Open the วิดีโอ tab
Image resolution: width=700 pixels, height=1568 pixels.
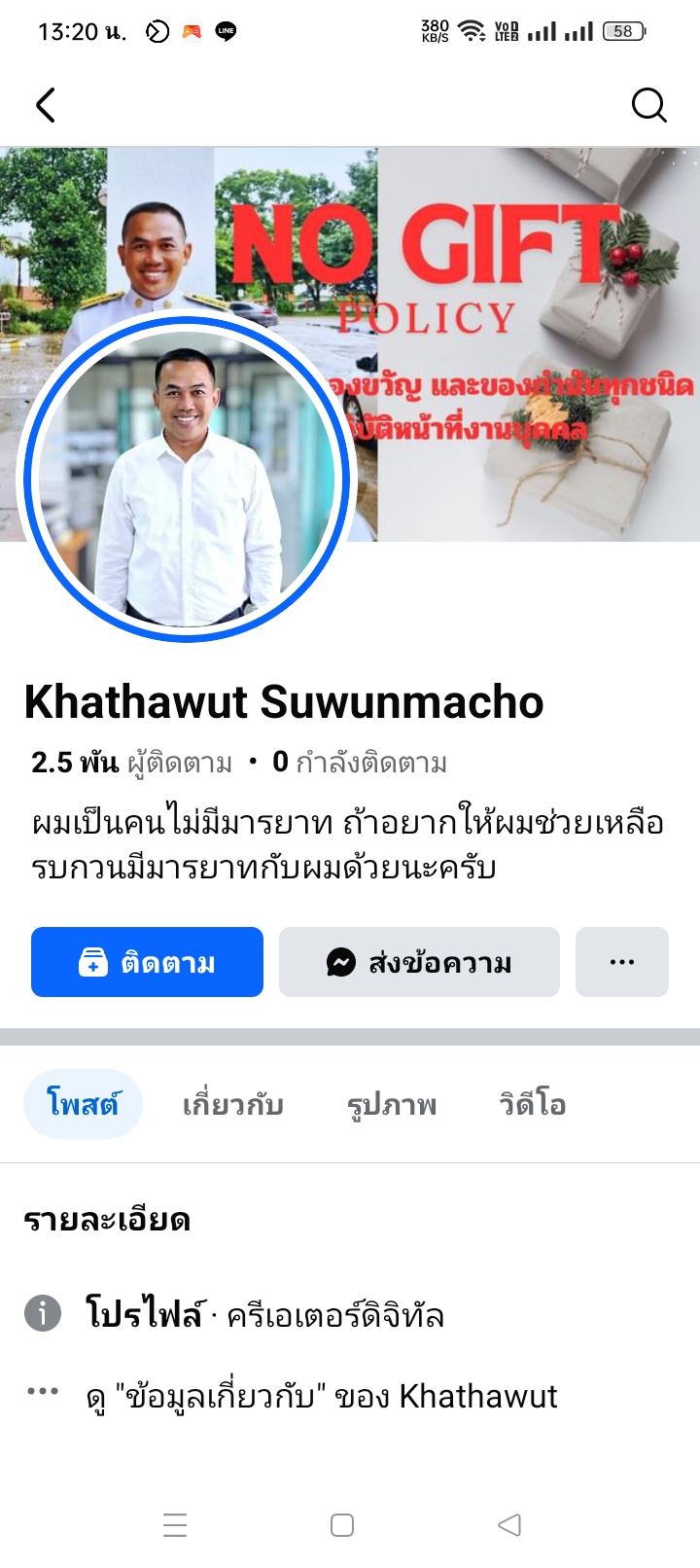point(532,1104)
